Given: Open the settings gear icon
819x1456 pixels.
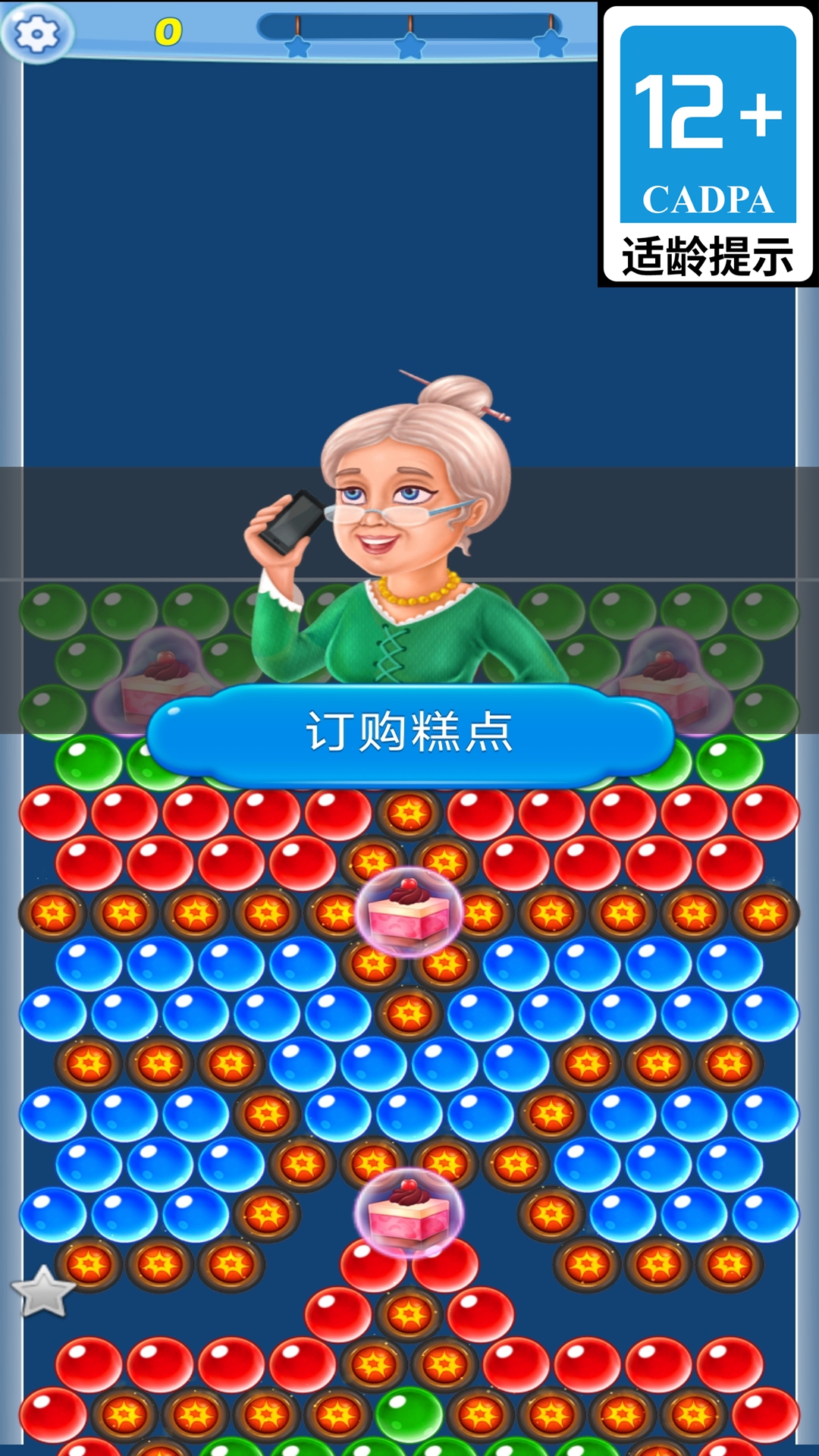Looking at the screenshot, I should point(36,33).
